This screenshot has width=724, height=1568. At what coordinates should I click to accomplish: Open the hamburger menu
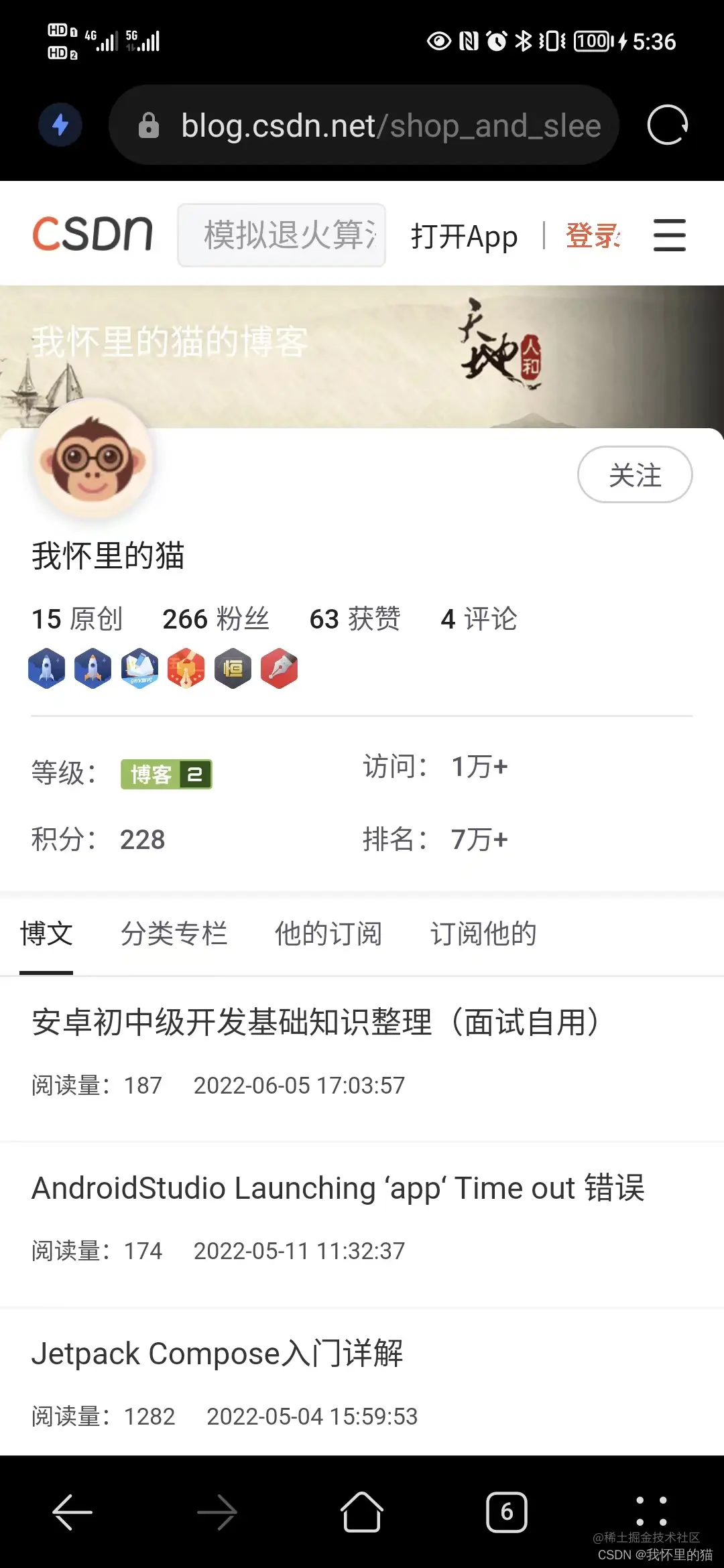tap(670, 235)
